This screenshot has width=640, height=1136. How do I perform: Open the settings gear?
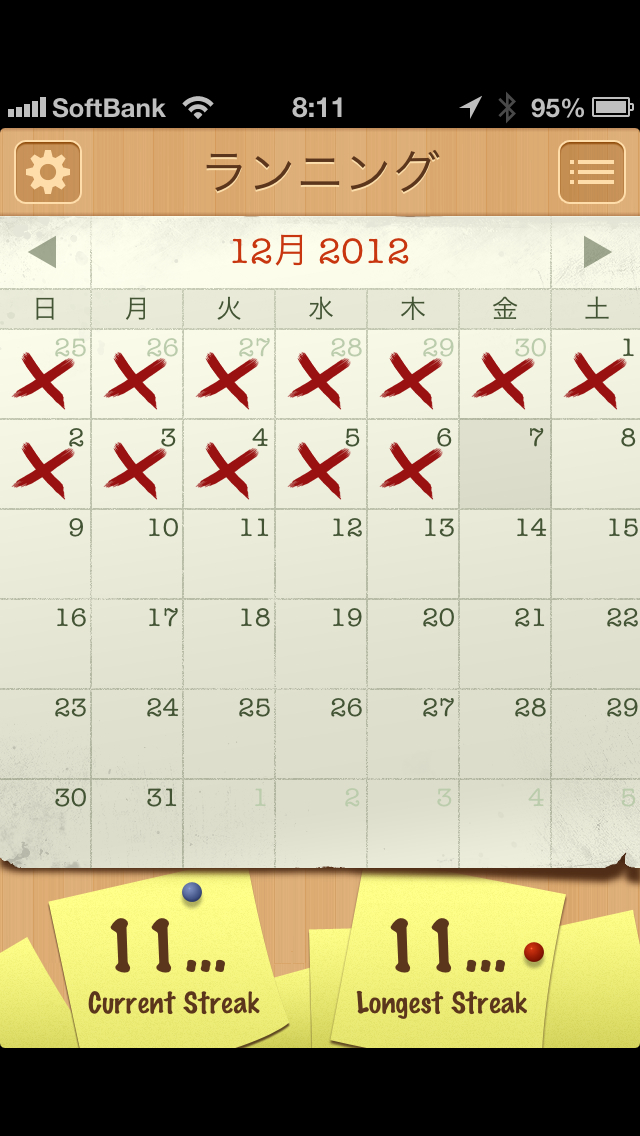[48, 173]
